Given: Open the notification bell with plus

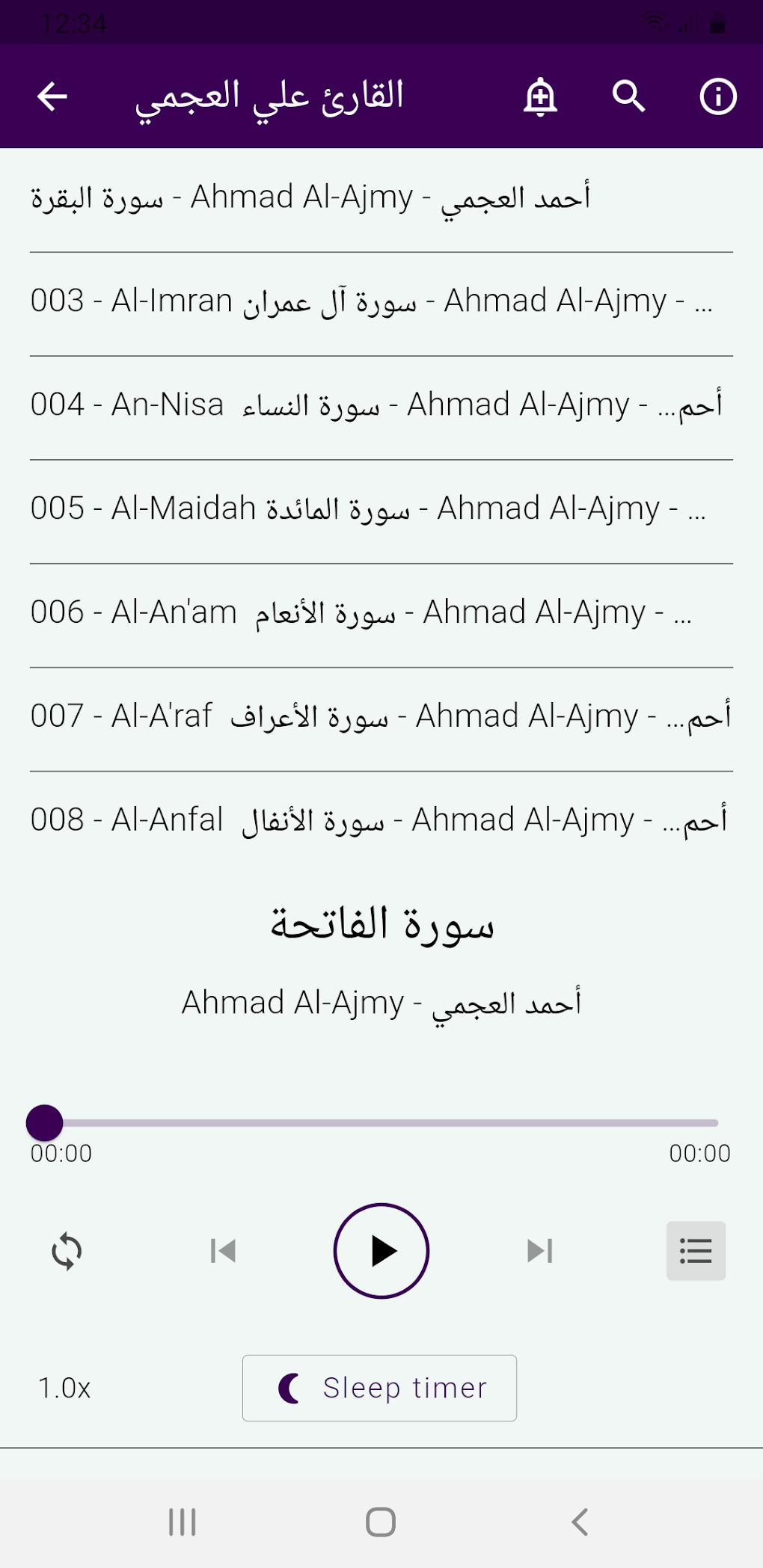Looking at the screenshot, I should (540, 97).
